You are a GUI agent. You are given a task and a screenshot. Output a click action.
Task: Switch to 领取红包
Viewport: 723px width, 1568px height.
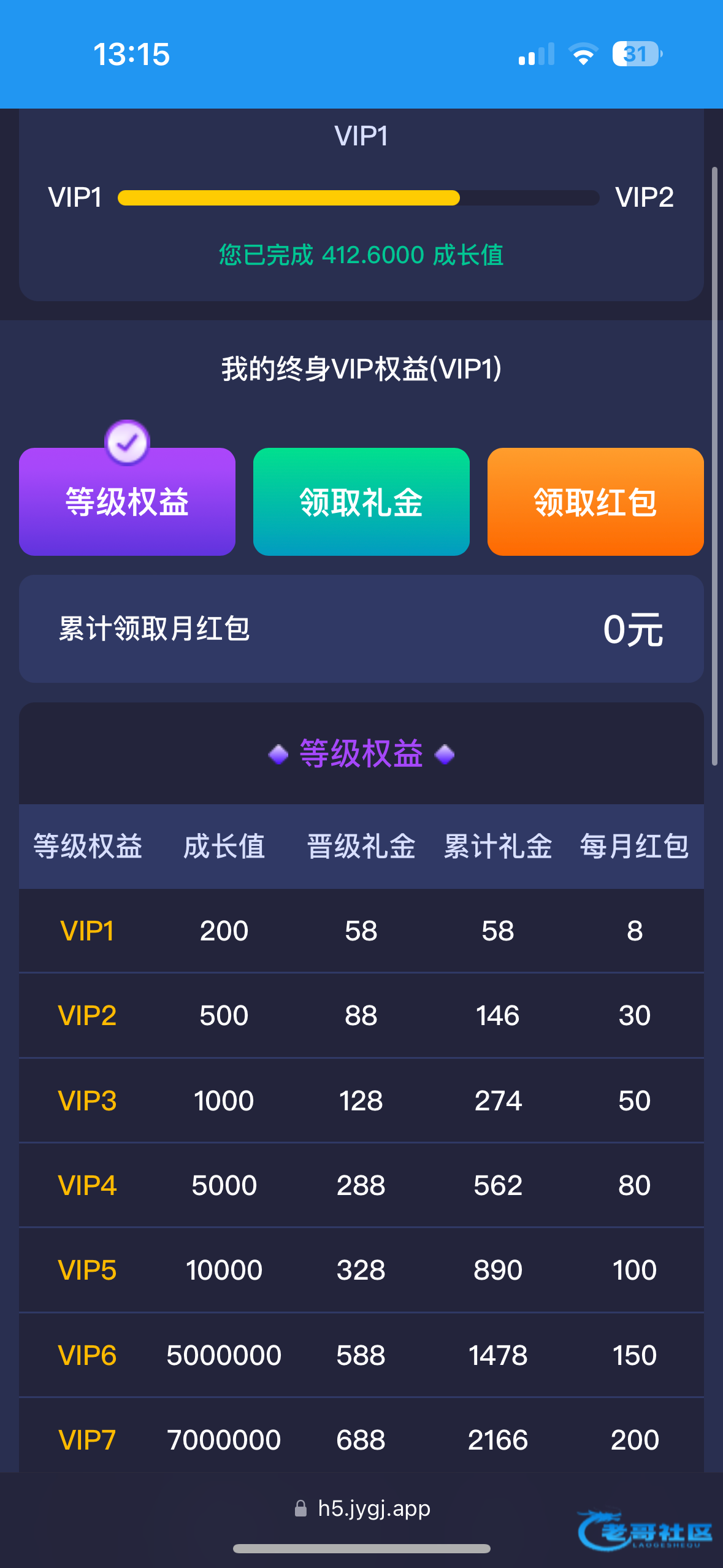[x=595, y=502]
